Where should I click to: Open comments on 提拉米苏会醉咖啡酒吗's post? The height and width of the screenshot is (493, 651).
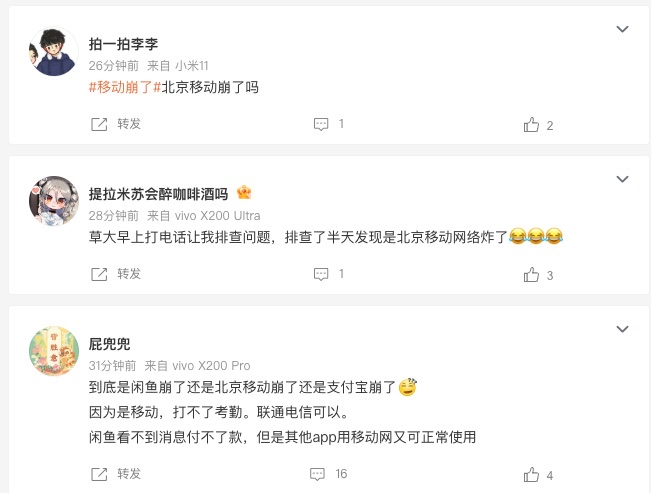click(x=328, y=274)
